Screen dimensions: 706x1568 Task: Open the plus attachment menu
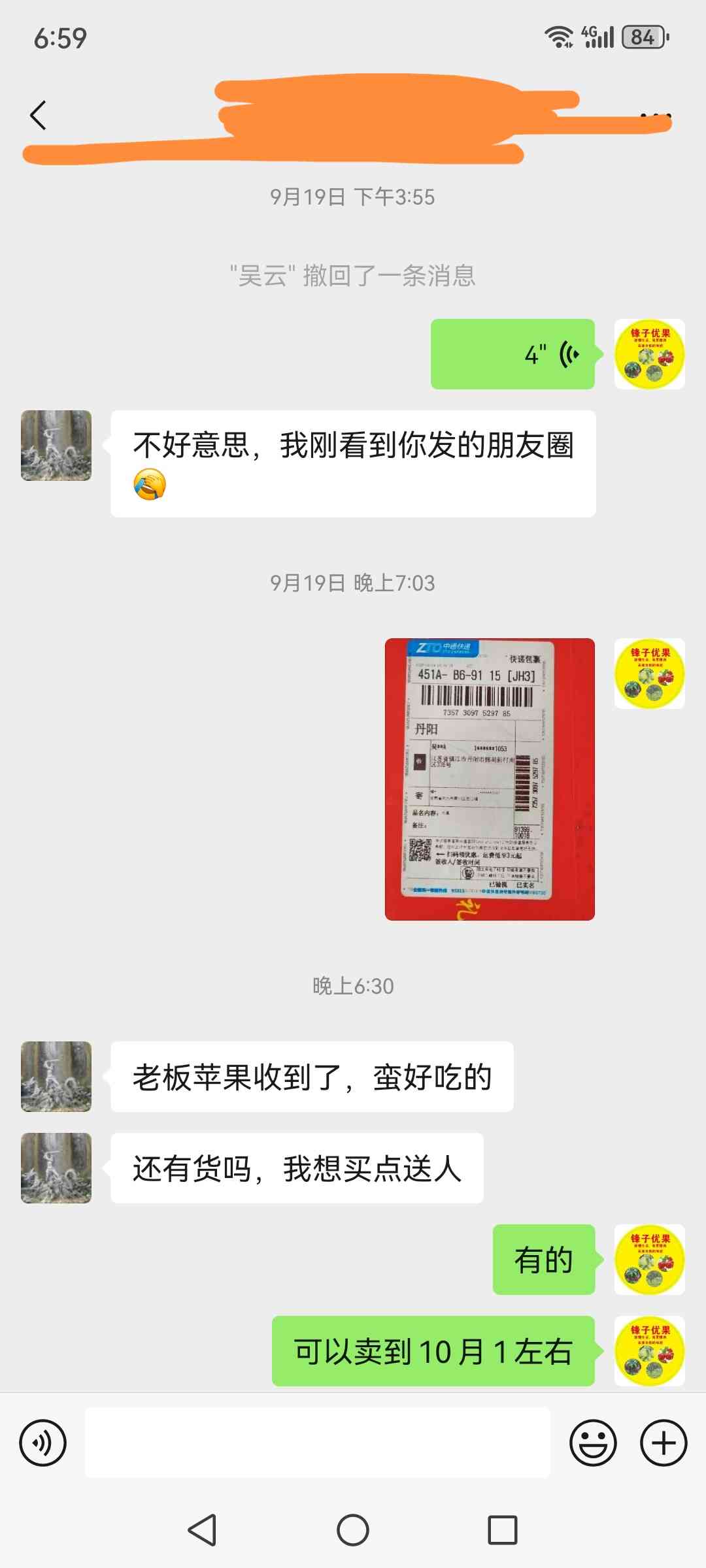pyautogui.click(x=664, y=1443)
